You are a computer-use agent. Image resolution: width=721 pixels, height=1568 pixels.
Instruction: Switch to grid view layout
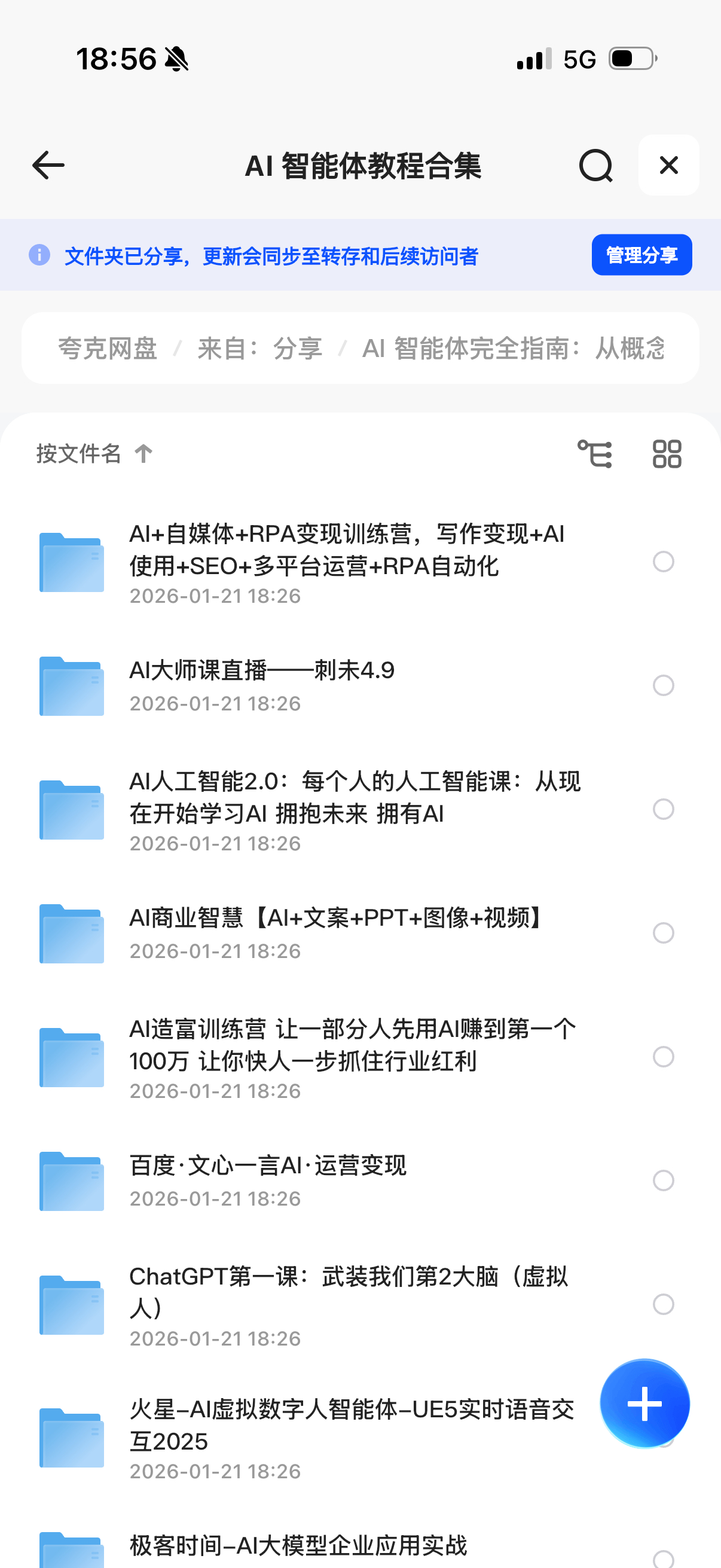(667, 453)
